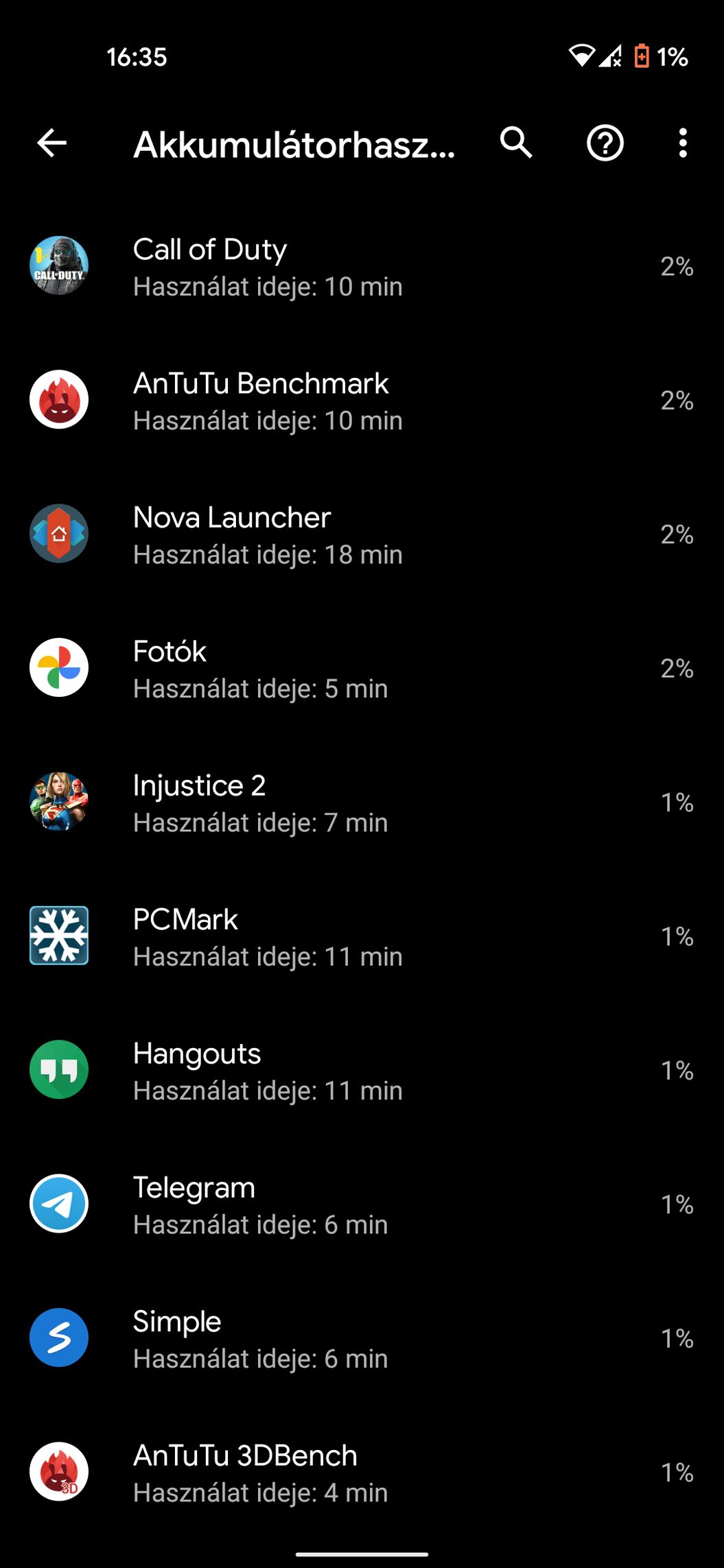Open the help question mark icon
Viewport: 724px width, 1568px height.
click(x=605, y=143)
